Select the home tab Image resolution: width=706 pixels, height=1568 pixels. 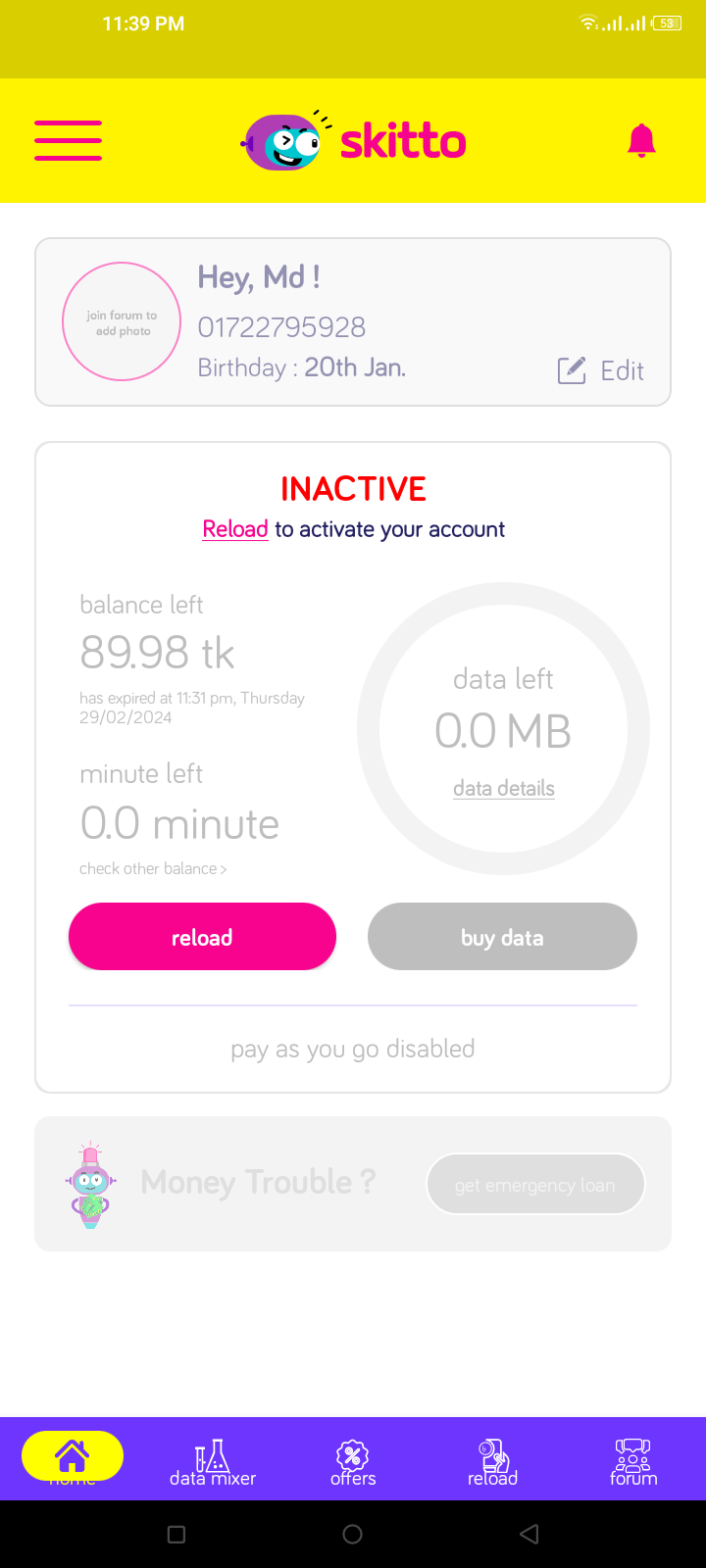73,1458
